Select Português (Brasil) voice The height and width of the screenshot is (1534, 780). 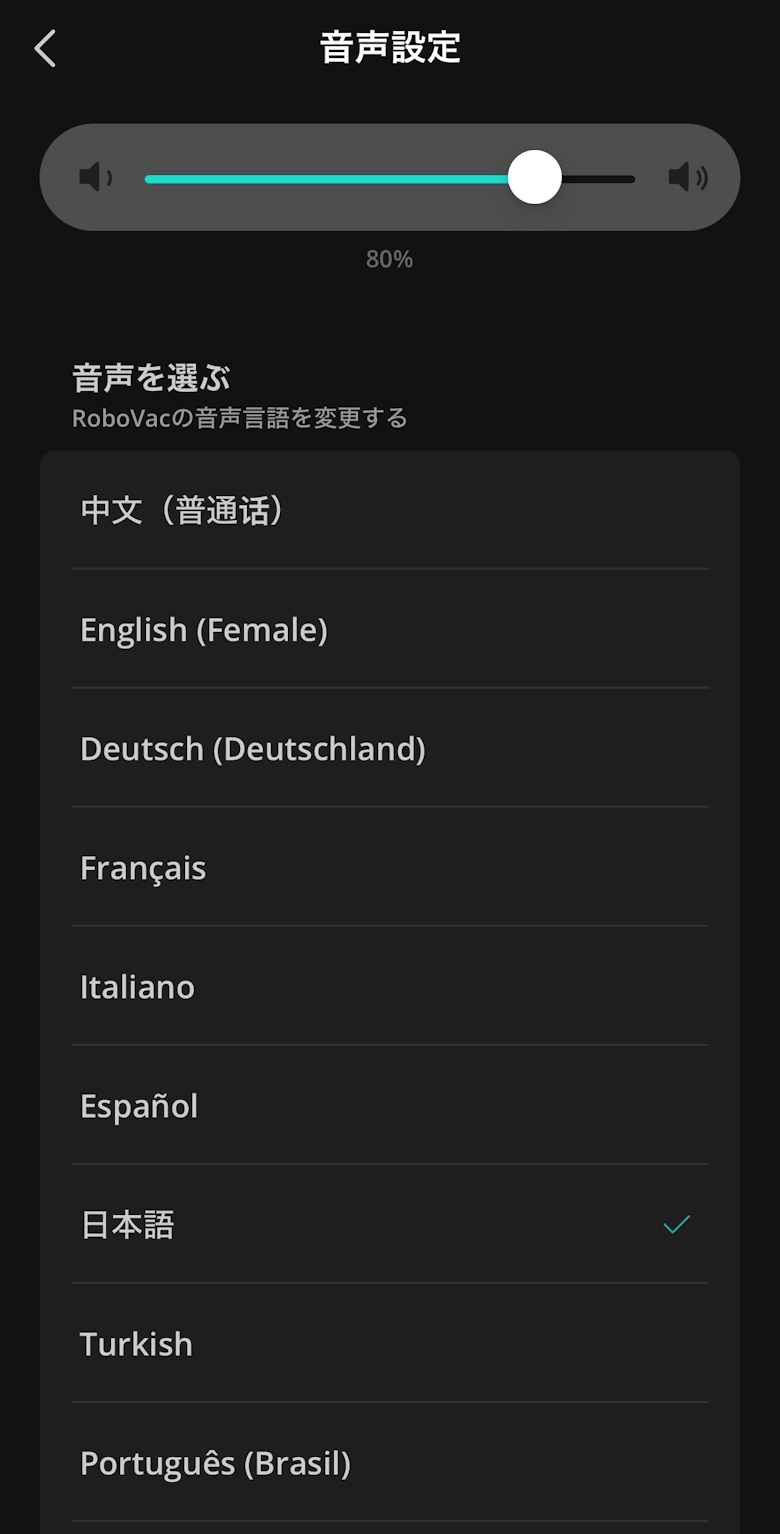[x=390, y=1462]
